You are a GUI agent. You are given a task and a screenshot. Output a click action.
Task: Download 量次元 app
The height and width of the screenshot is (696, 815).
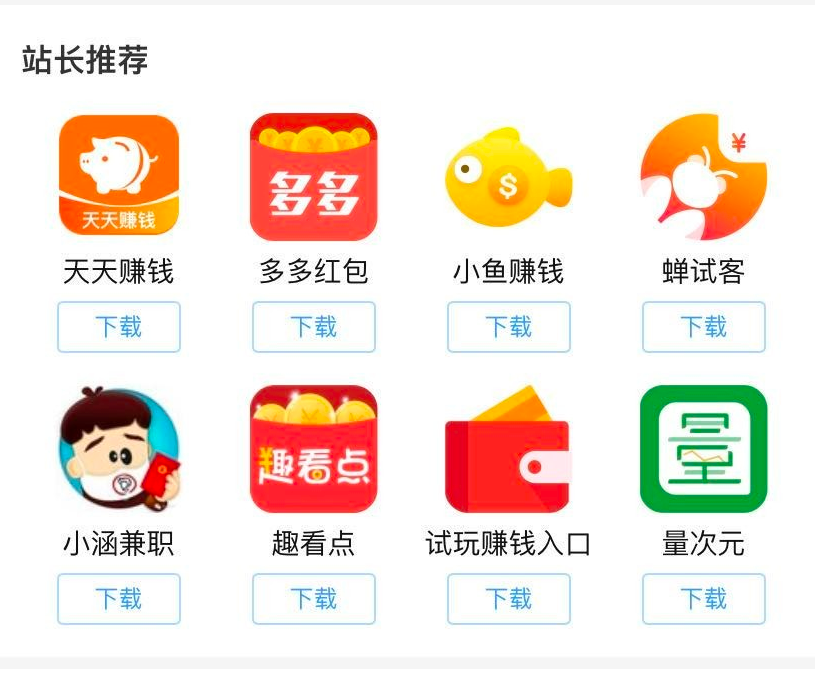pos(703,599)
